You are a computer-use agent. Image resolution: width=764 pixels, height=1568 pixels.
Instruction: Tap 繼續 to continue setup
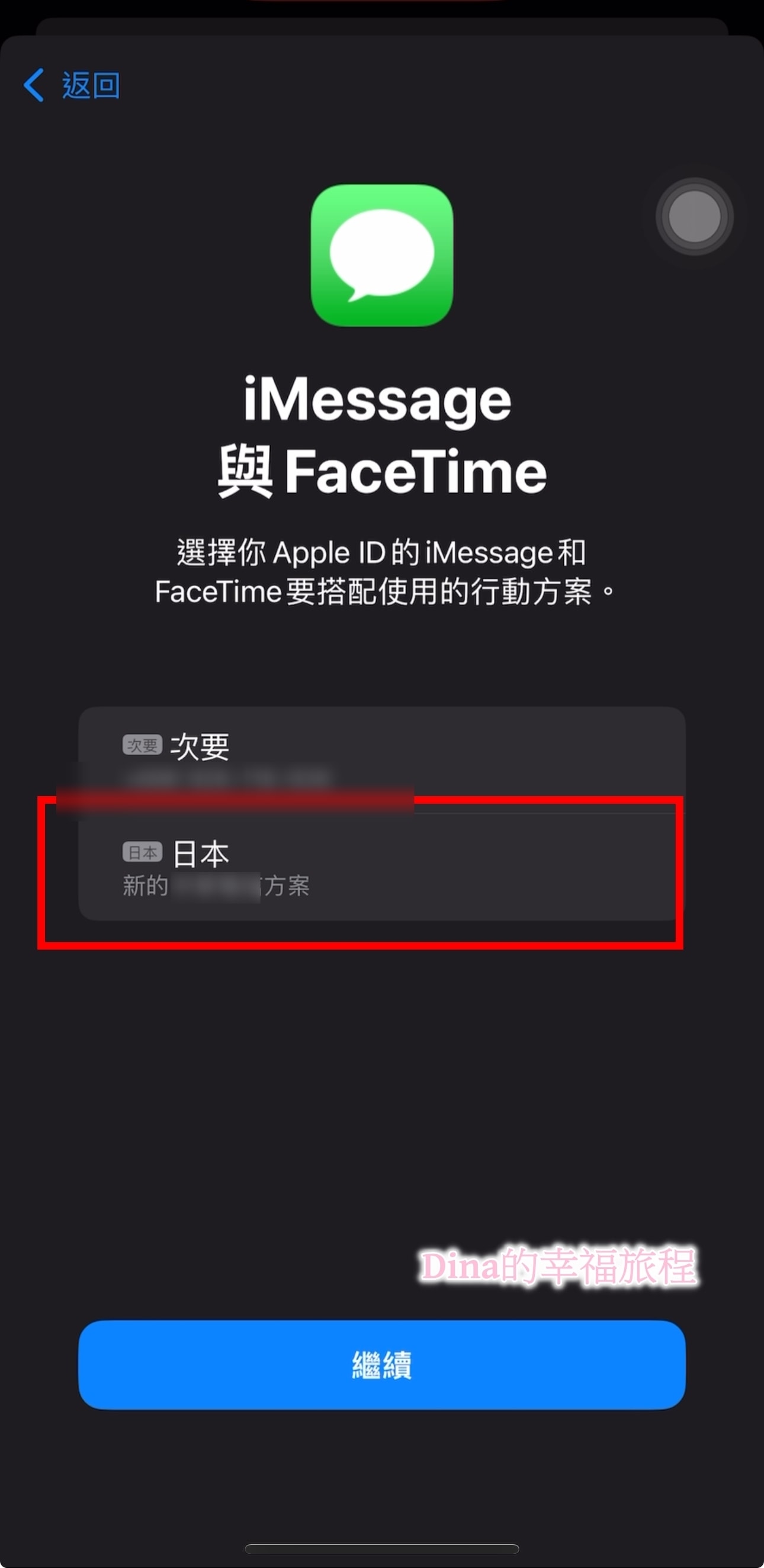(381, 1365)
